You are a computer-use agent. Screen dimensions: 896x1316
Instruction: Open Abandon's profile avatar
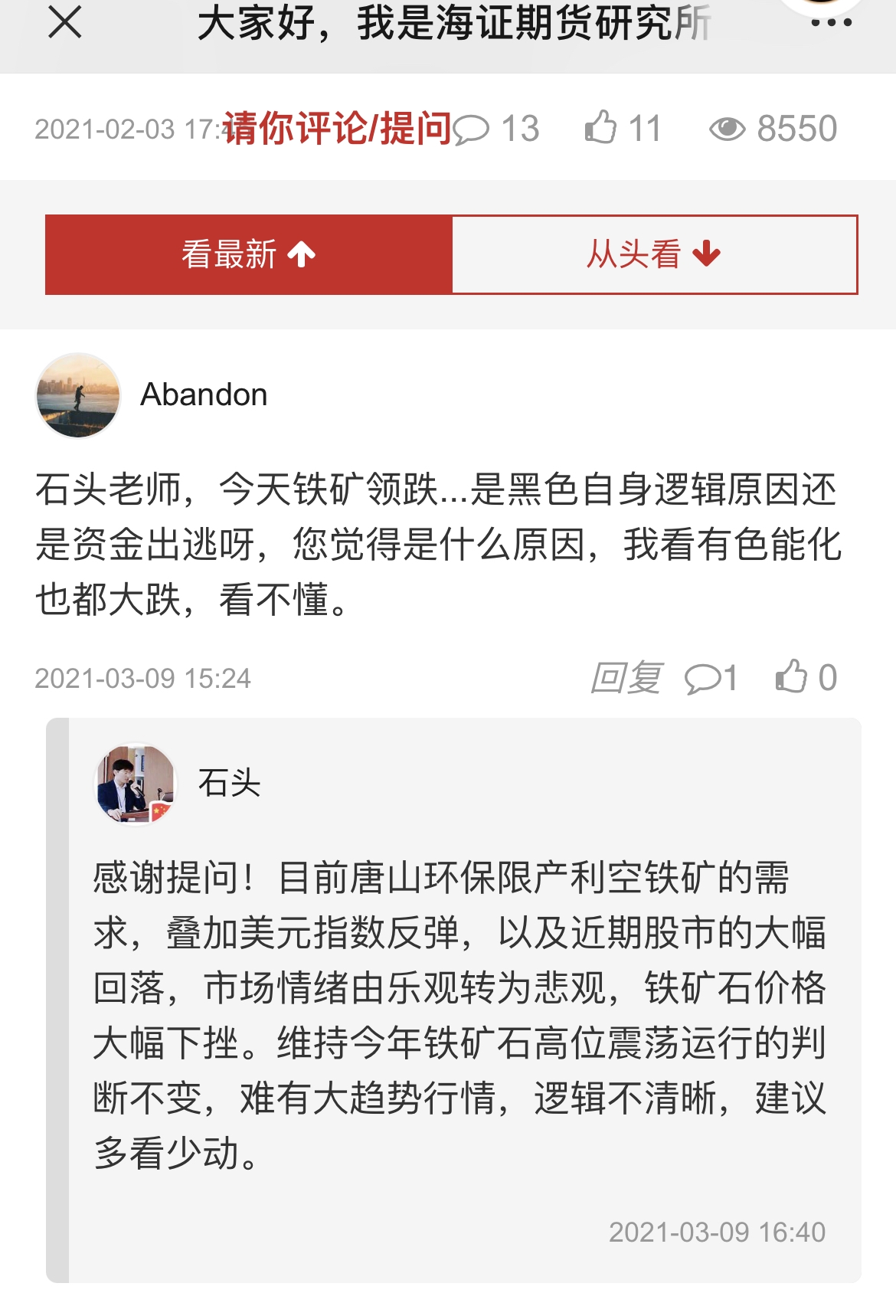click(78, 395)
